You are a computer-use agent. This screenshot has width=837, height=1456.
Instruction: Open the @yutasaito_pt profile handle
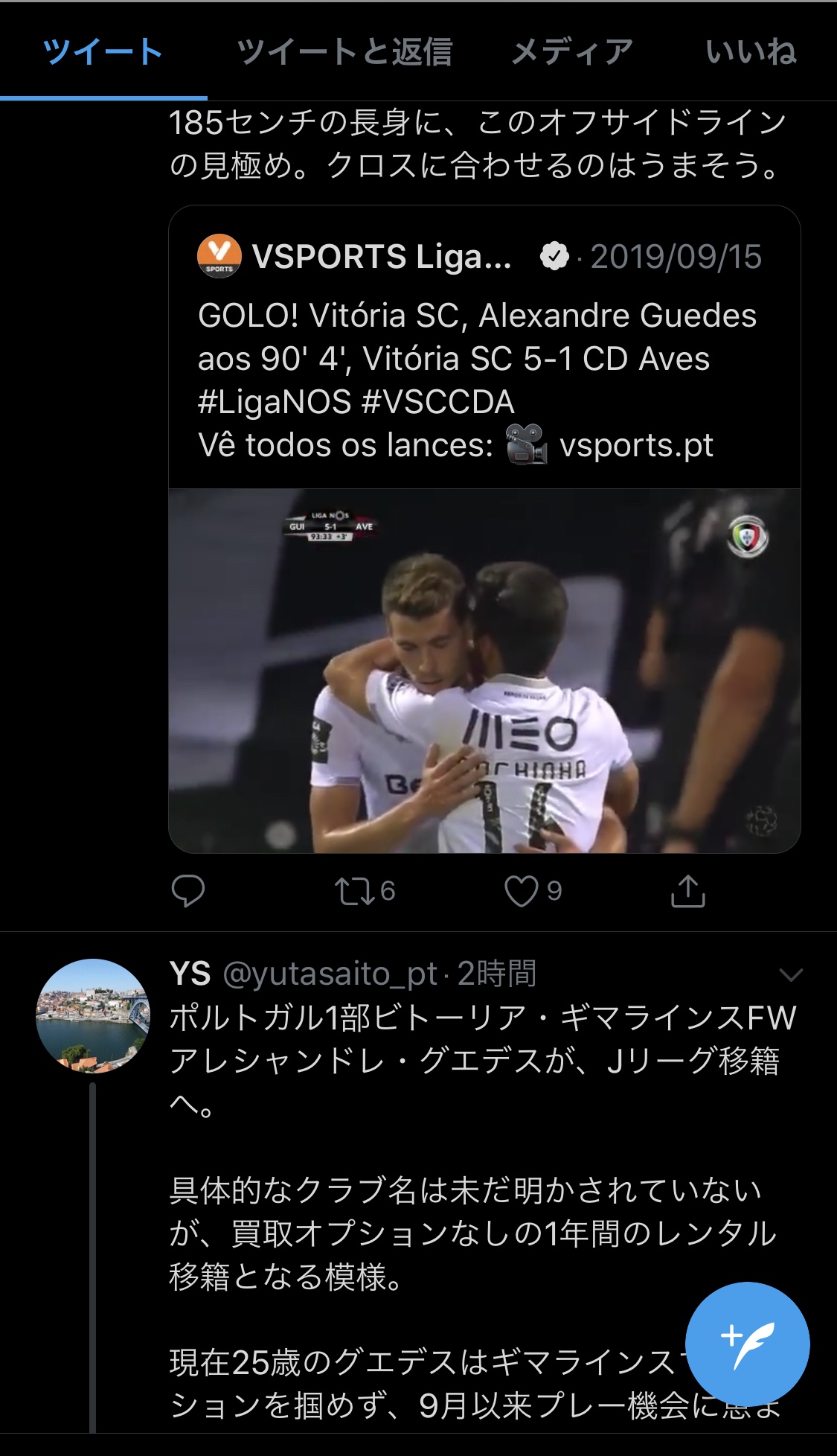click(330, 974)
